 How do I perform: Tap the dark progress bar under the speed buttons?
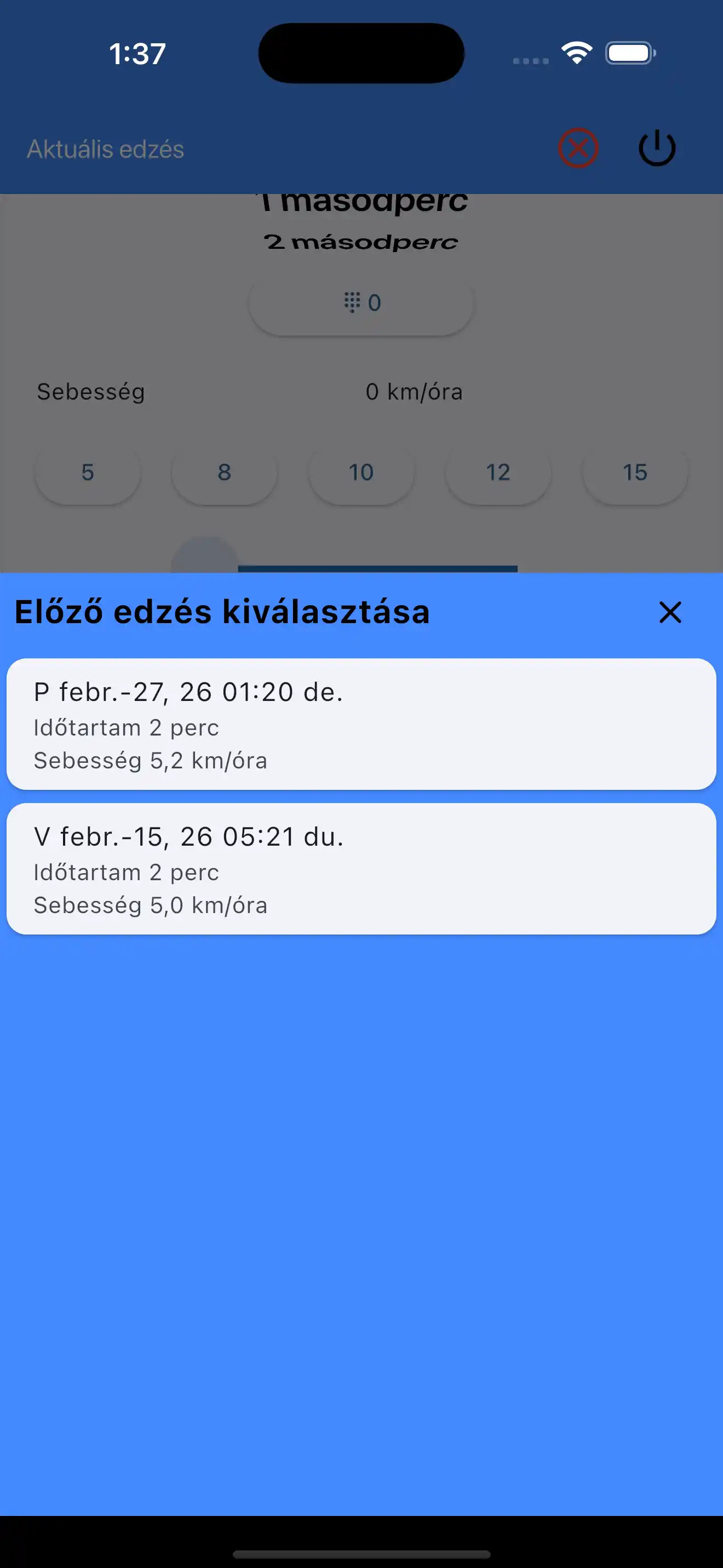point(377,567)
